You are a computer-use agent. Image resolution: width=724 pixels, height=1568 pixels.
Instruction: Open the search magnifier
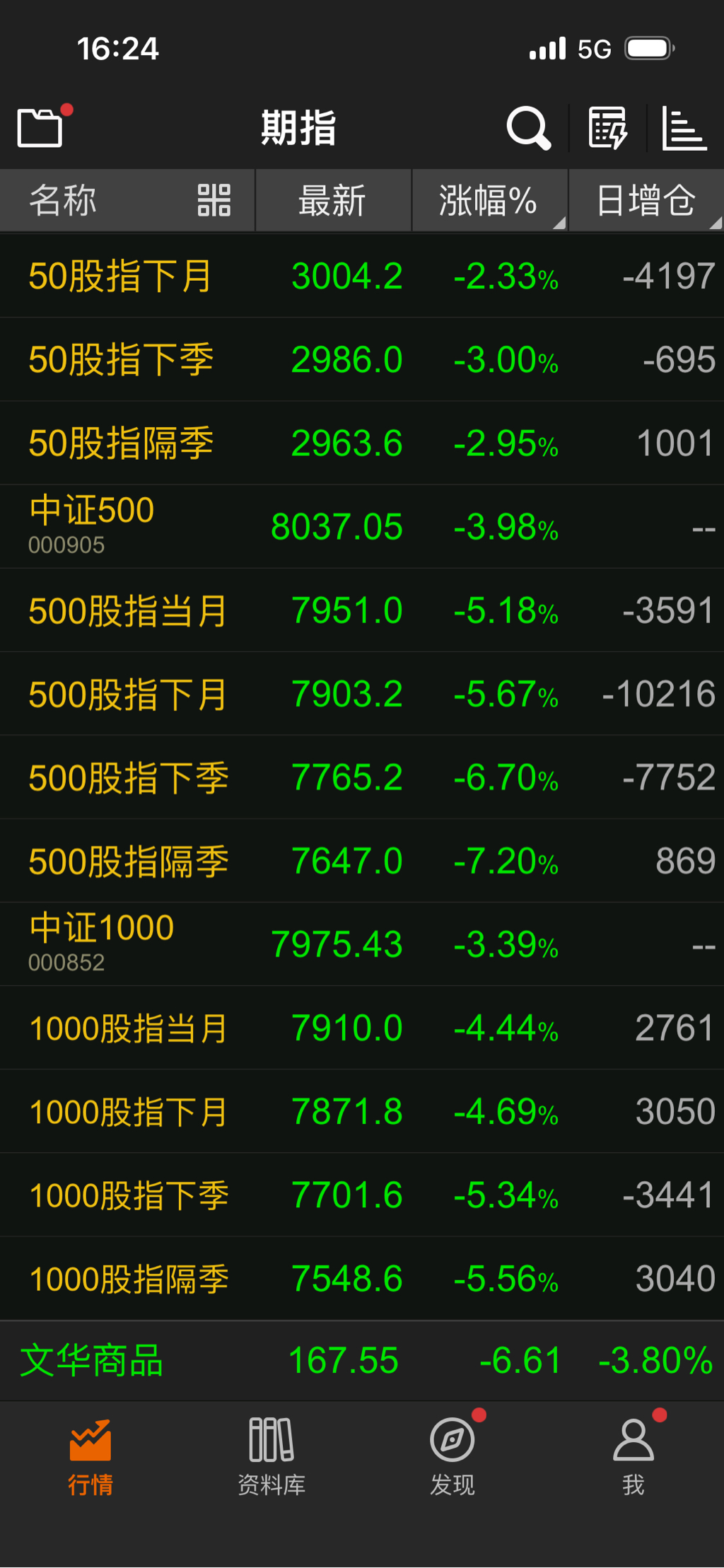pyautogui.click(x=528, y=128)
